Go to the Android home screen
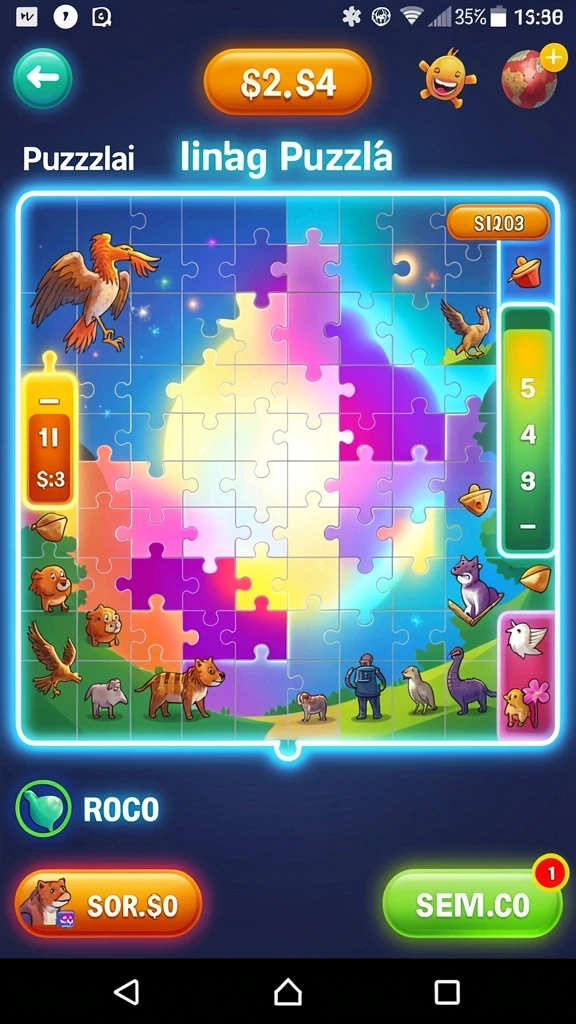576x1024 pixels. pyautogui.click(x=287, y=992)
